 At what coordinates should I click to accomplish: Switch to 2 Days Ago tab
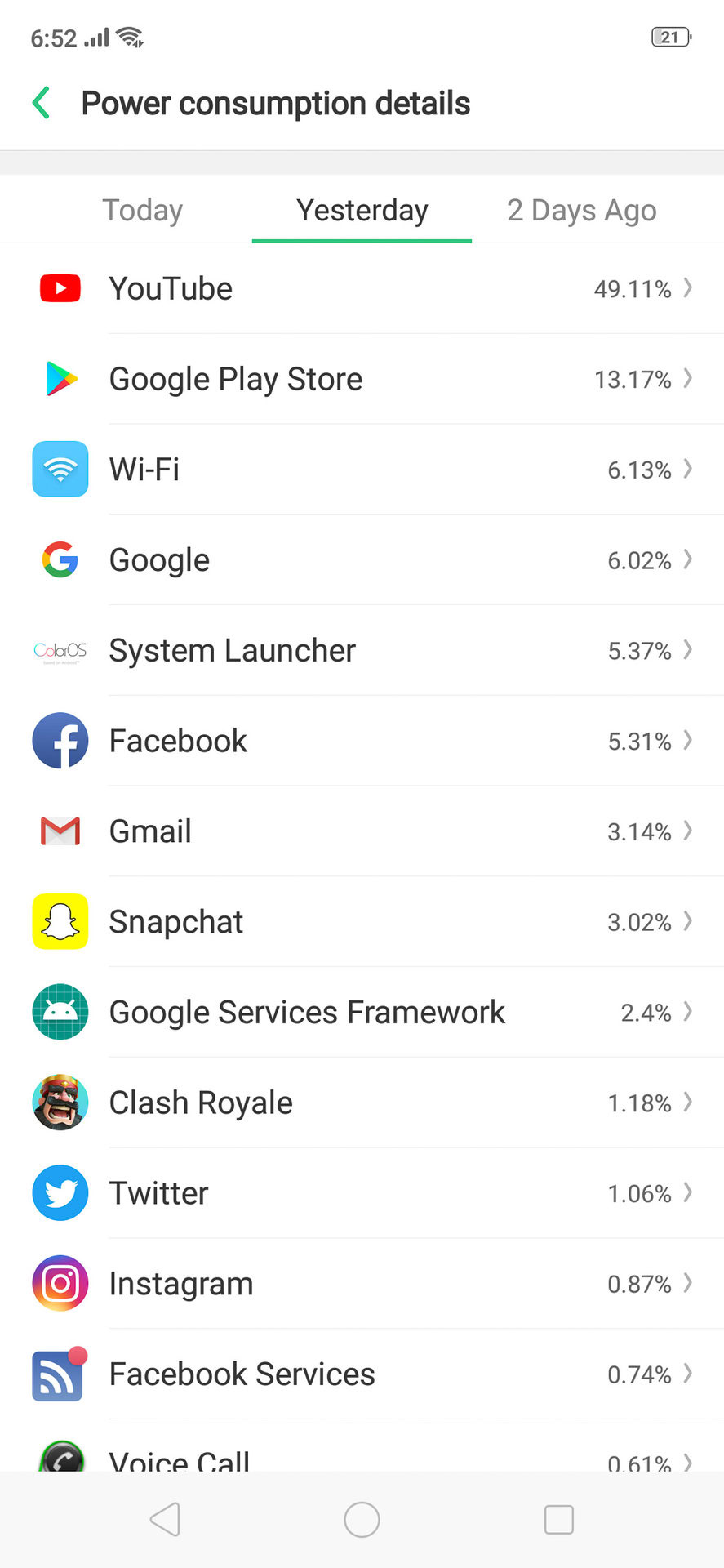pyautogui.click(x=581, y=211)
